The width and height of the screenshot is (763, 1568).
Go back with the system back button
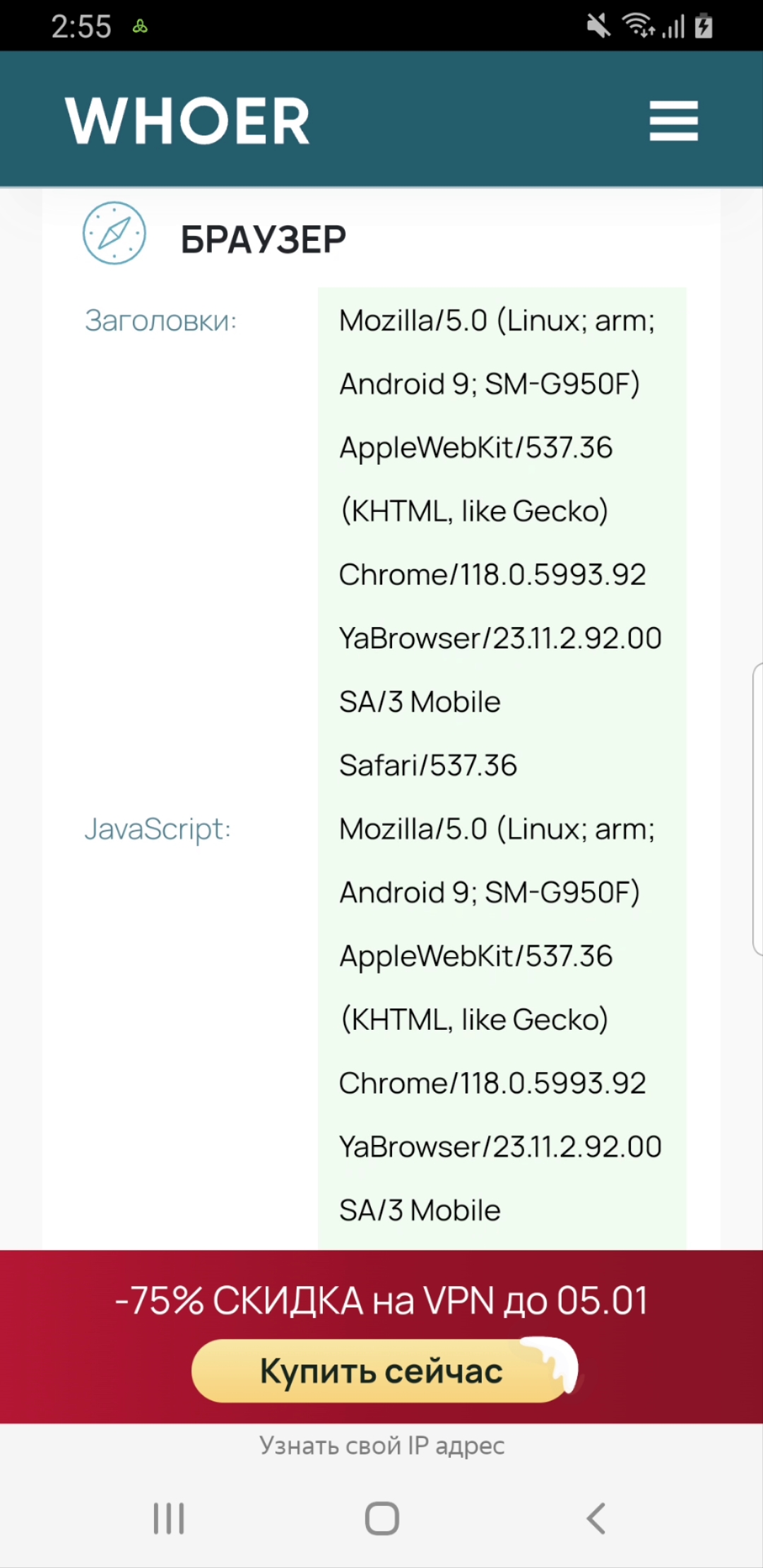[596, 1518]
